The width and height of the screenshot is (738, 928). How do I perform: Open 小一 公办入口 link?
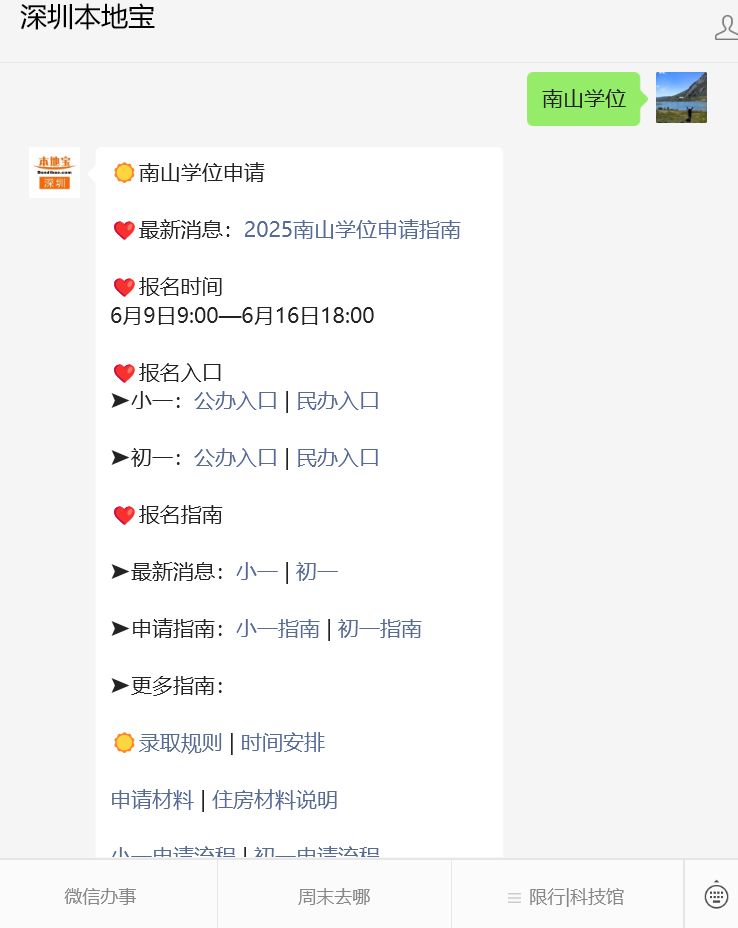[x=235, y=401]
